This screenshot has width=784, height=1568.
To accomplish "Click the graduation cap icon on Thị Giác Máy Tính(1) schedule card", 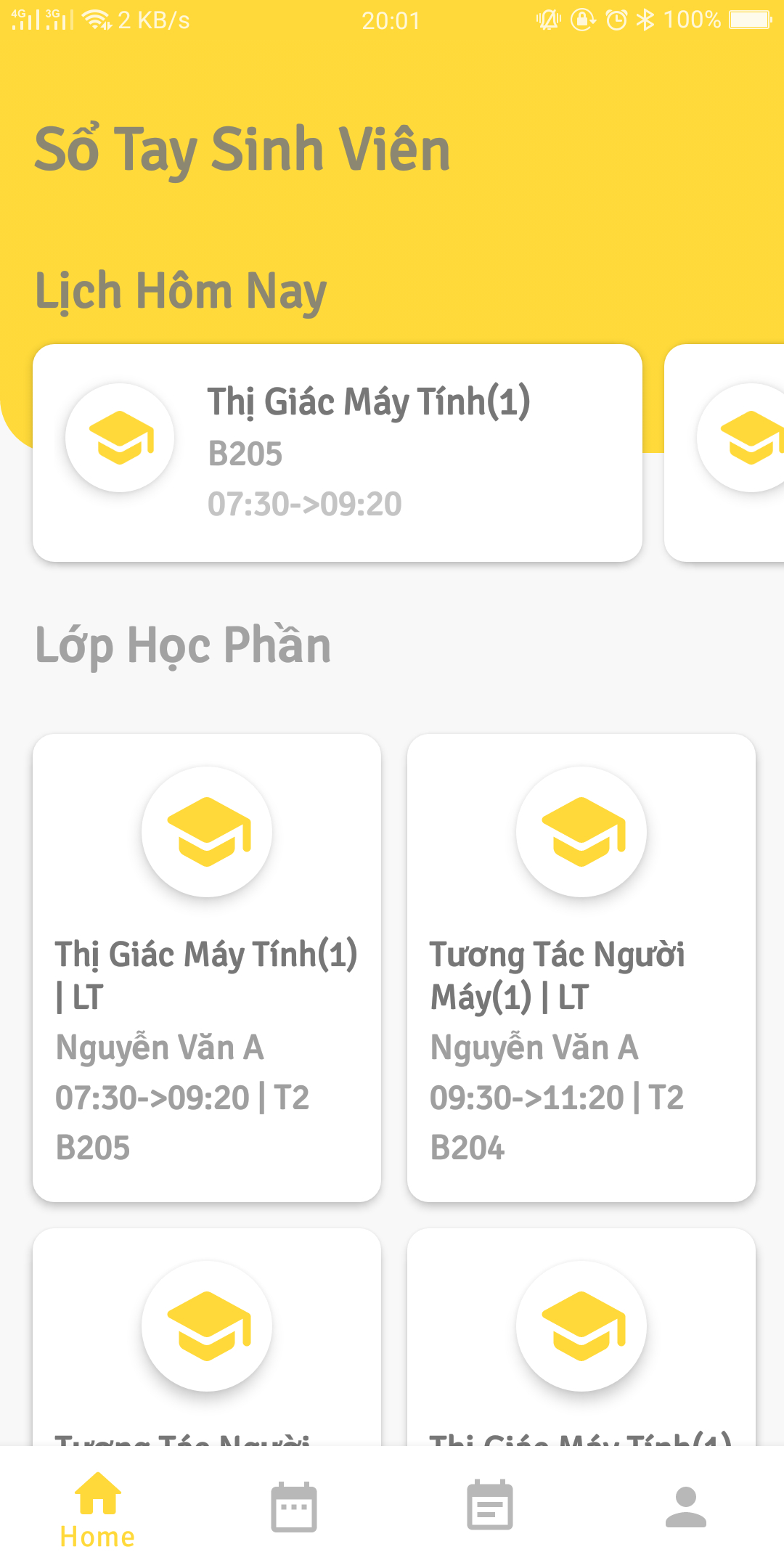I will (x=120, y=438).
